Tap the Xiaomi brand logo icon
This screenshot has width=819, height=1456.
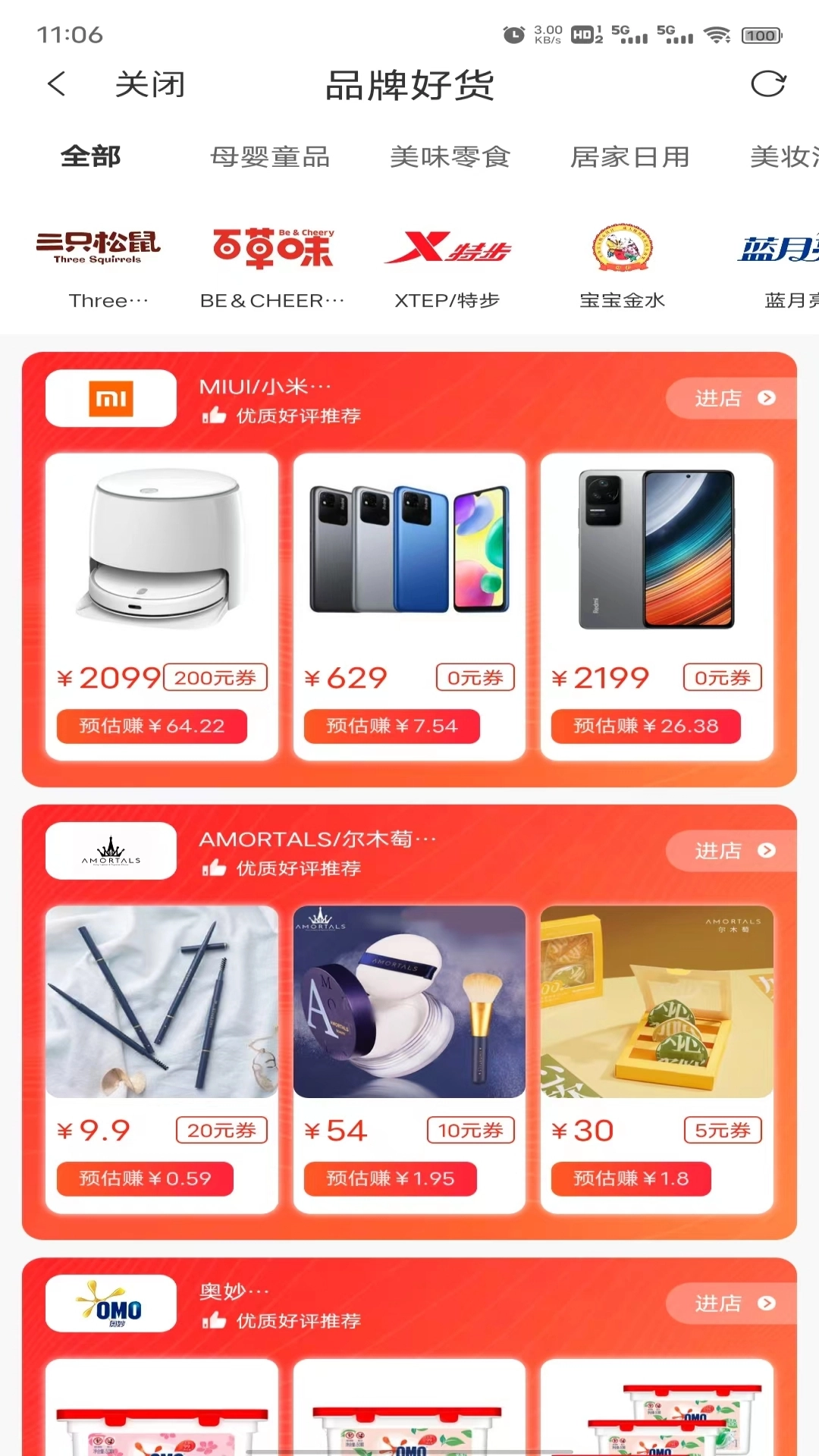click(110, 397)
